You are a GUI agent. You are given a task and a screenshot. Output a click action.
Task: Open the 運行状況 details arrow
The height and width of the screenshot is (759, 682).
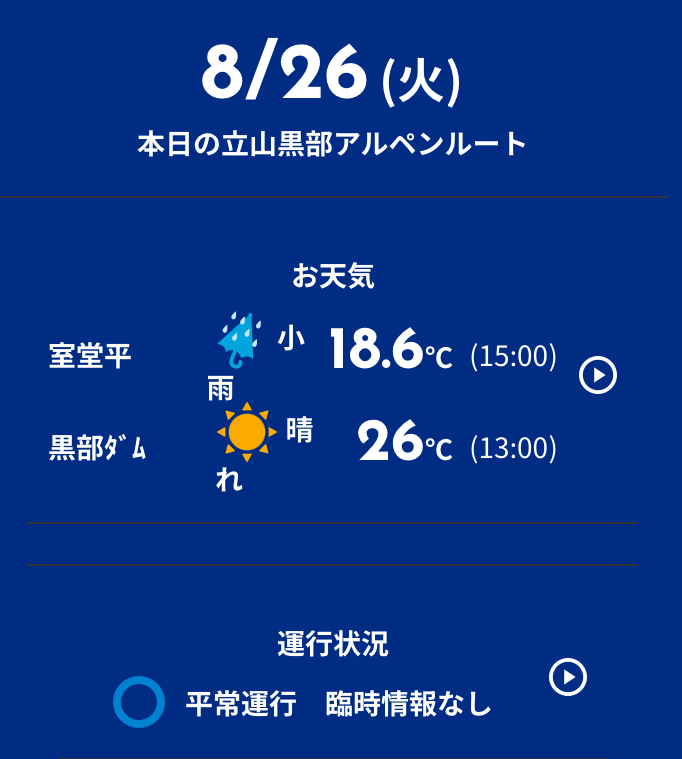568,677
